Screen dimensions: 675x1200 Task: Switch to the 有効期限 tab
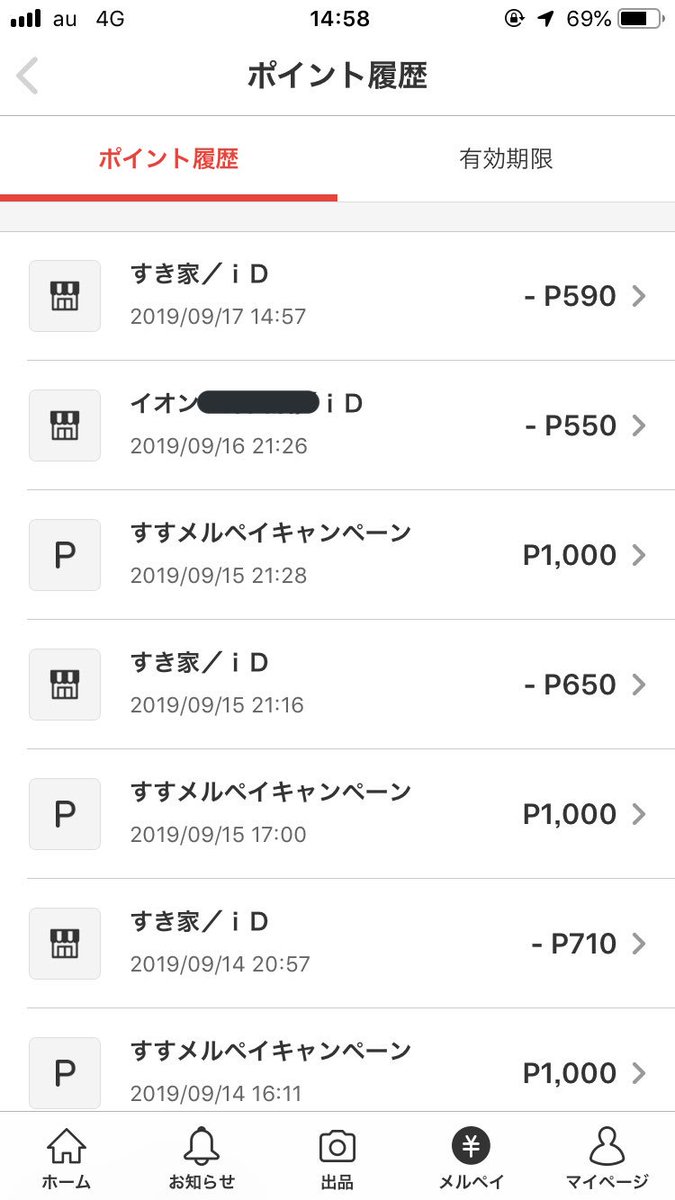click(x=506, y=158)
